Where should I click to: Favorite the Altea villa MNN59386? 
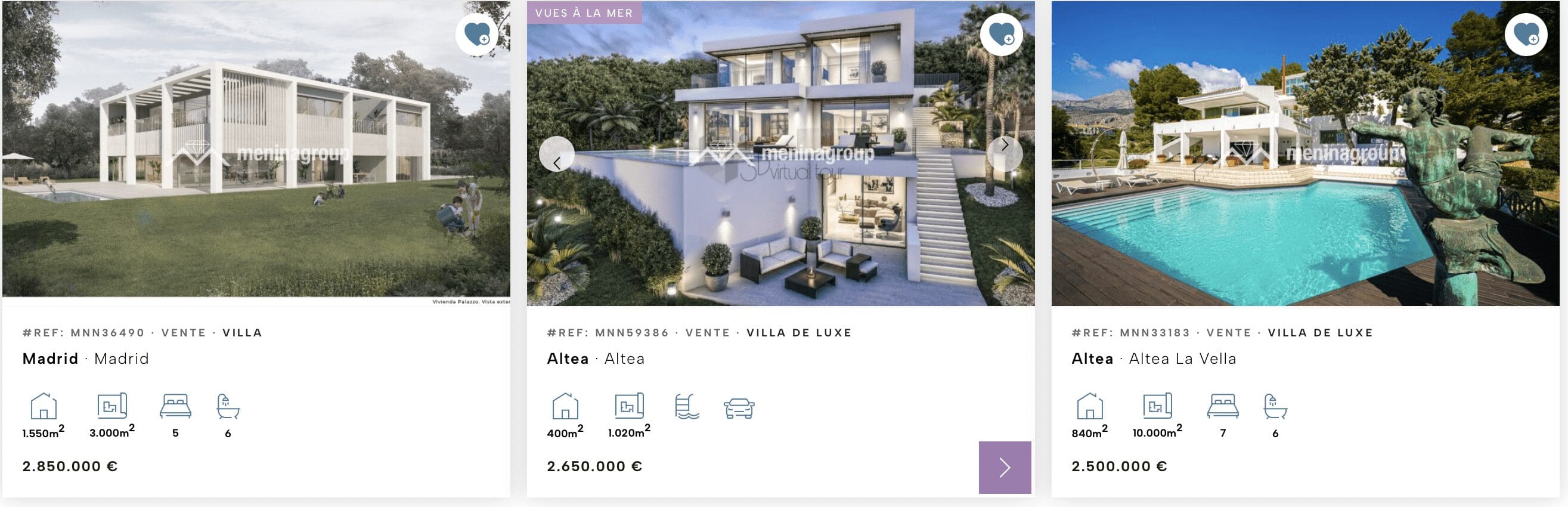click(1001, 34)
